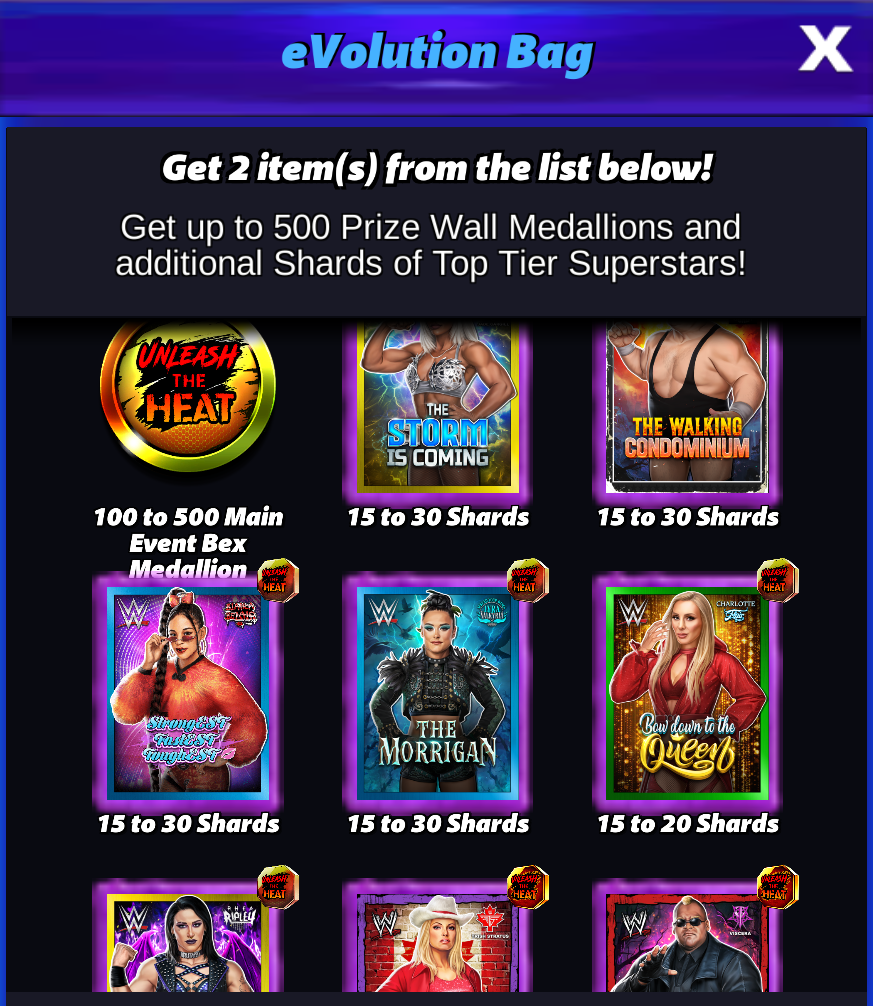View the StrongEST FastEST ToughEST card
Screen dimensions: 873x1006
(188, 692)
